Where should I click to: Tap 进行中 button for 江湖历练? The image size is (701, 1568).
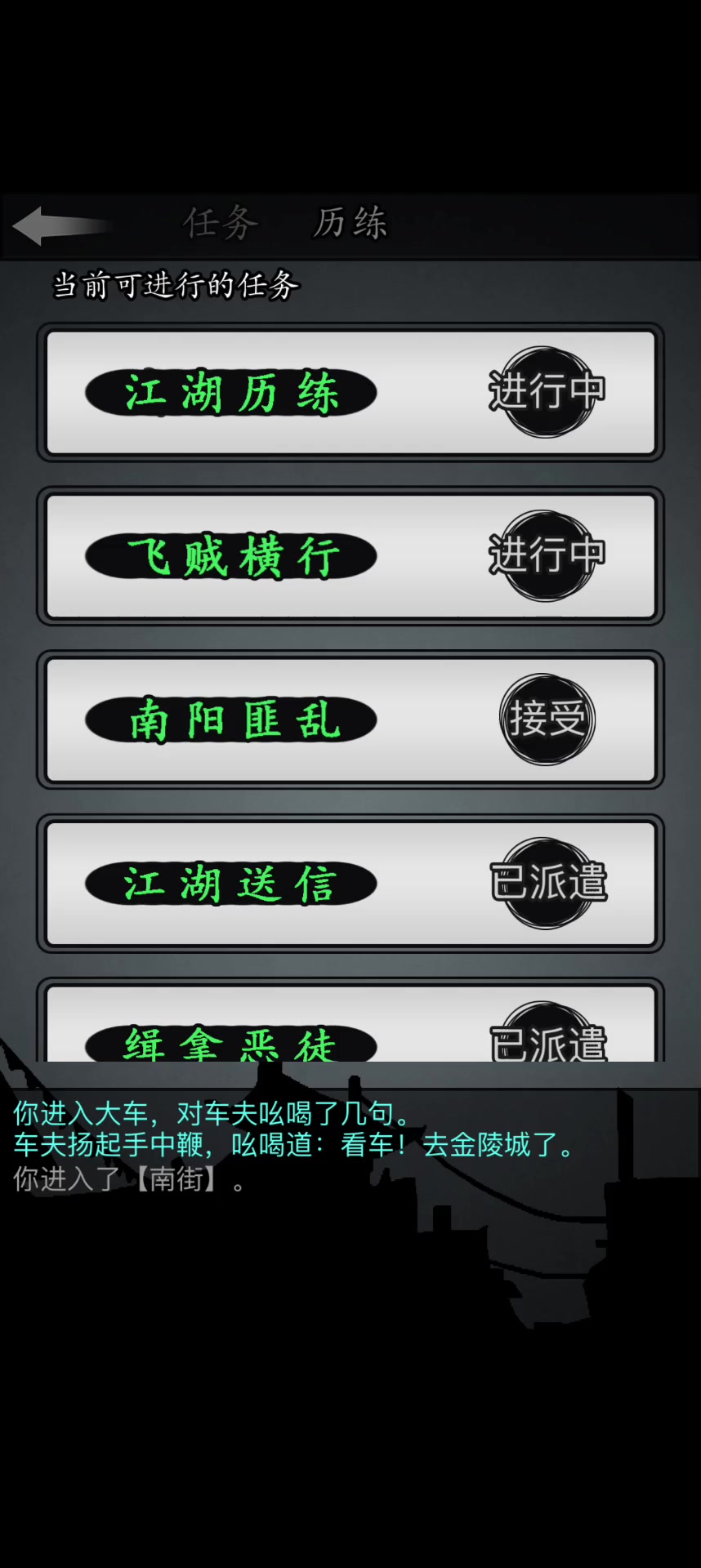547,392
